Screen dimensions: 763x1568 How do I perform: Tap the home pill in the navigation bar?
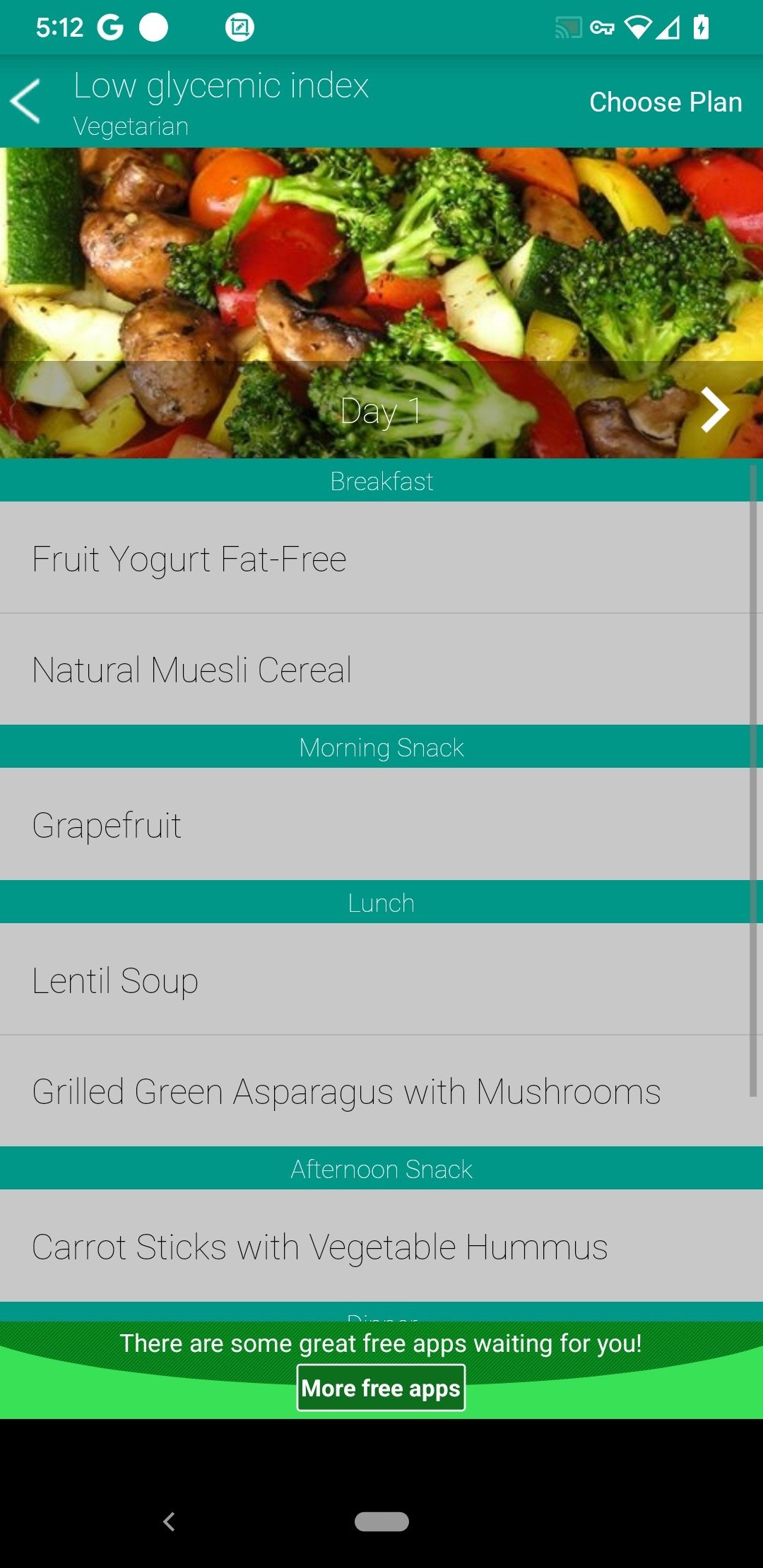click(381, 1521)
